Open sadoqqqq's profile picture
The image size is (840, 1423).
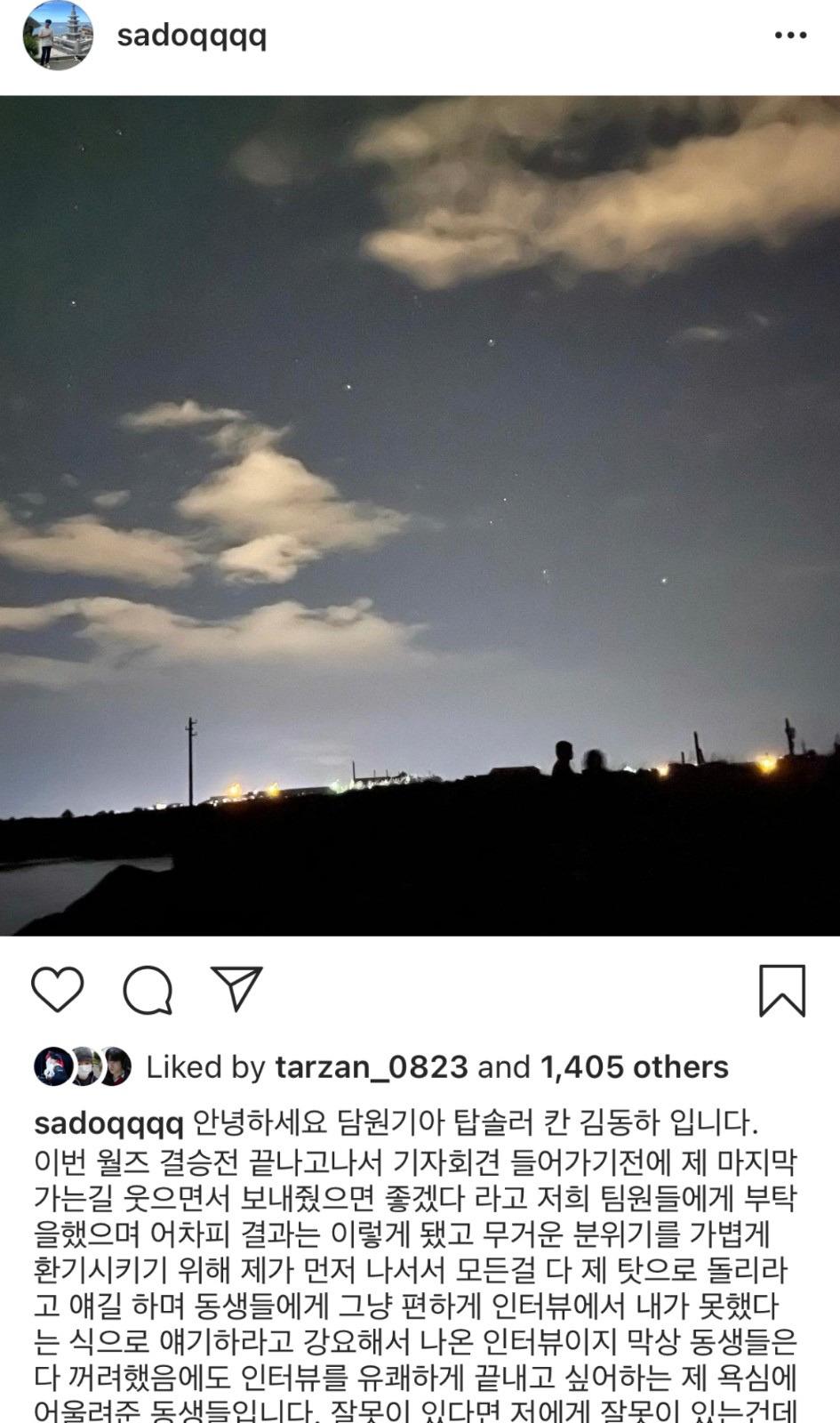(x=57, y=36)
